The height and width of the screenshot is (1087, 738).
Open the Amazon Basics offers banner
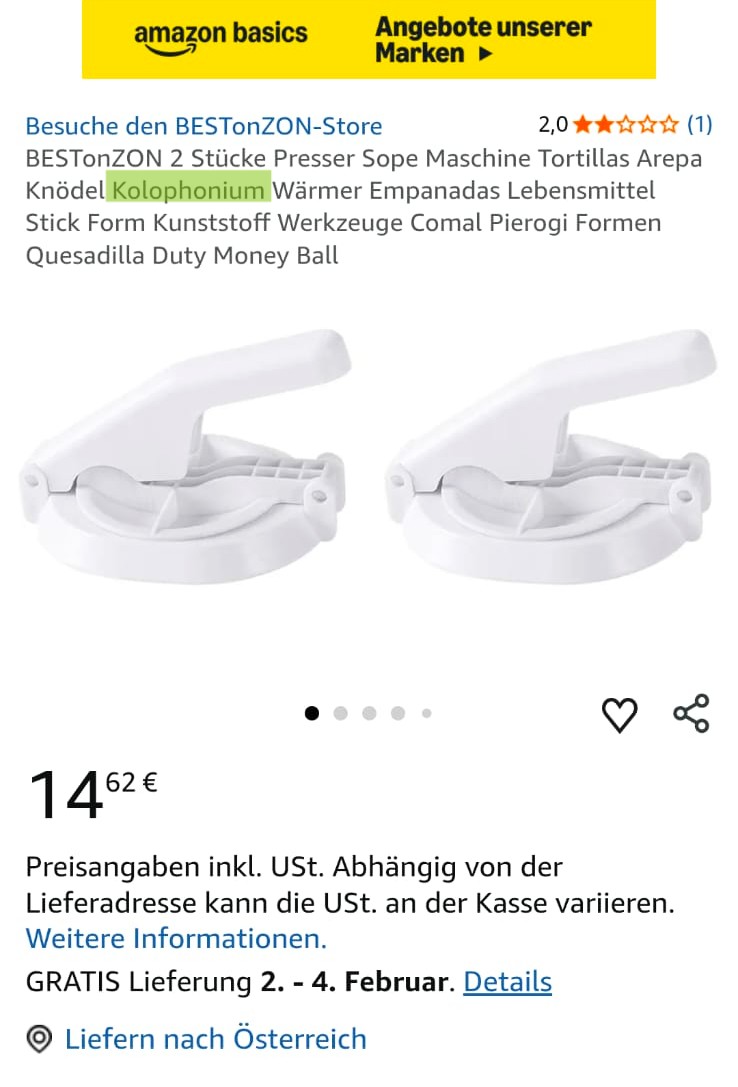pos(368,39)
